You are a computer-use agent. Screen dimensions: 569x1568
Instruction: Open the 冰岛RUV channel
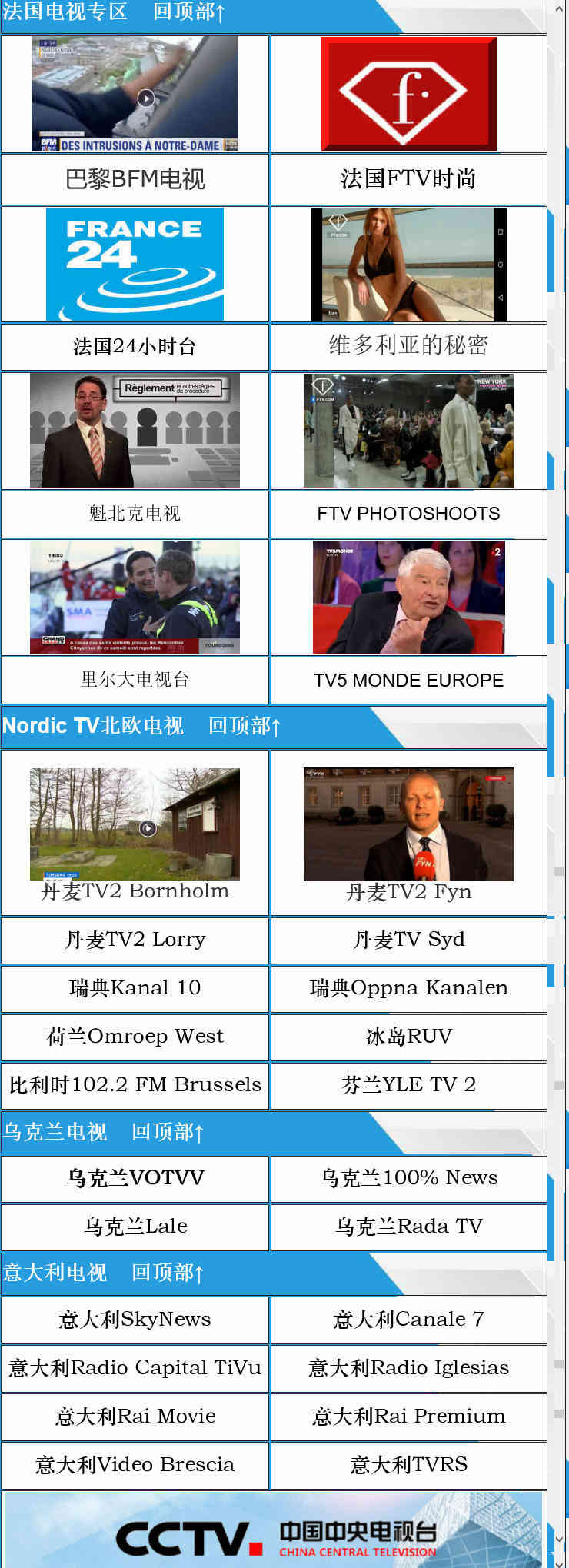point(408,1036)
